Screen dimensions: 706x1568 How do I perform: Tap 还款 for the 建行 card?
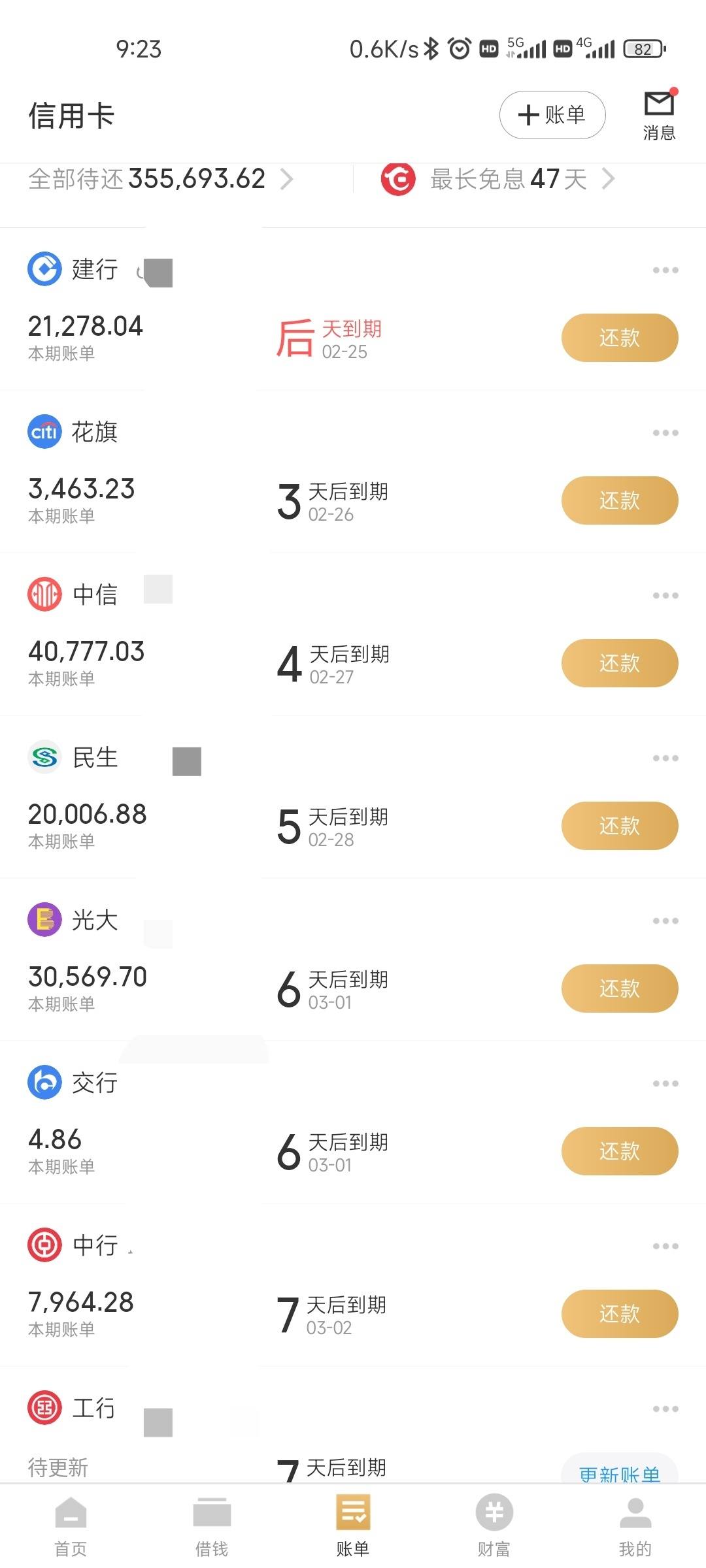(620, 338)
